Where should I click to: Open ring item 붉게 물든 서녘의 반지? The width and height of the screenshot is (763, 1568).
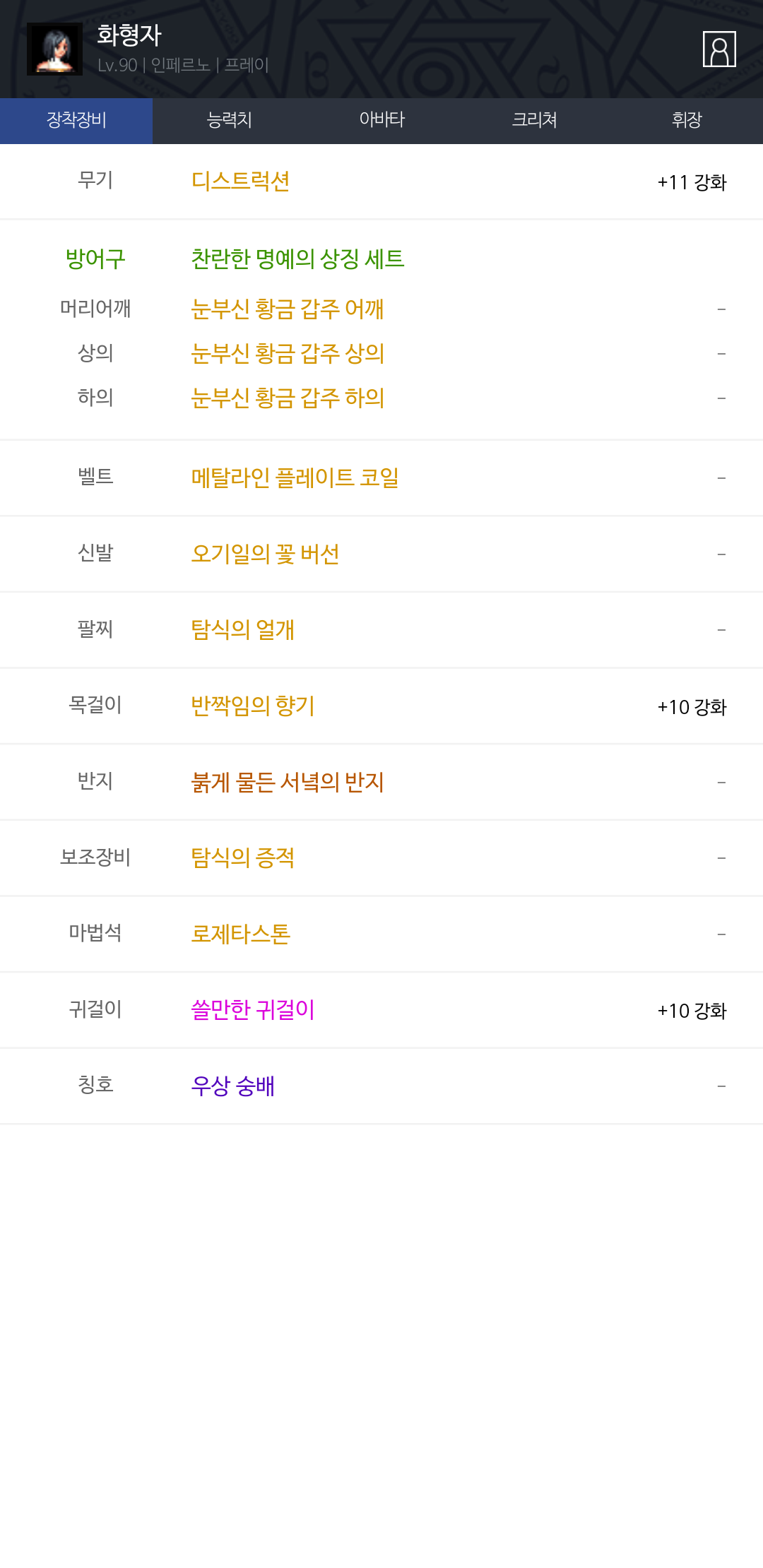coord(288,782)
